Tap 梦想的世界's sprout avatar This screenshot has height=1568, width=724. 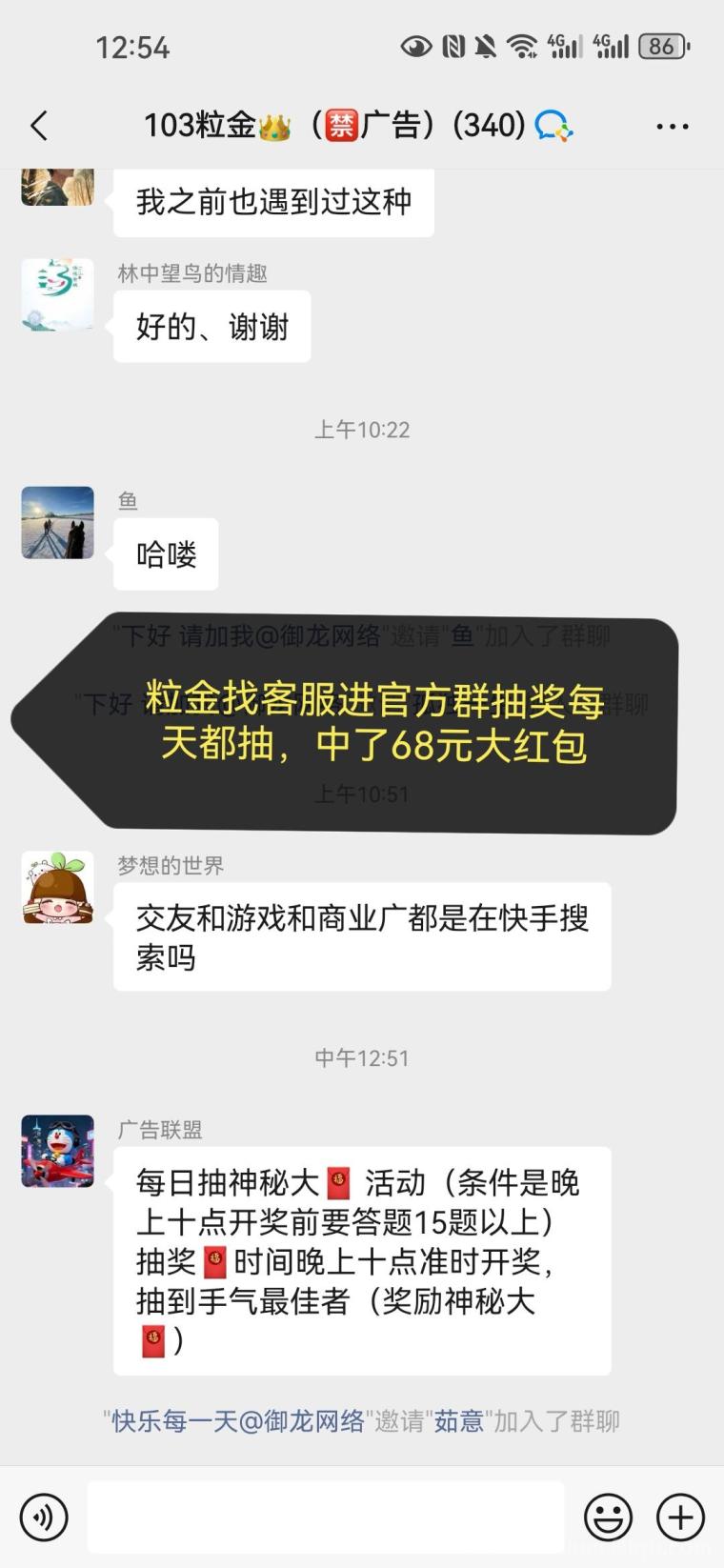coord(56,889)
